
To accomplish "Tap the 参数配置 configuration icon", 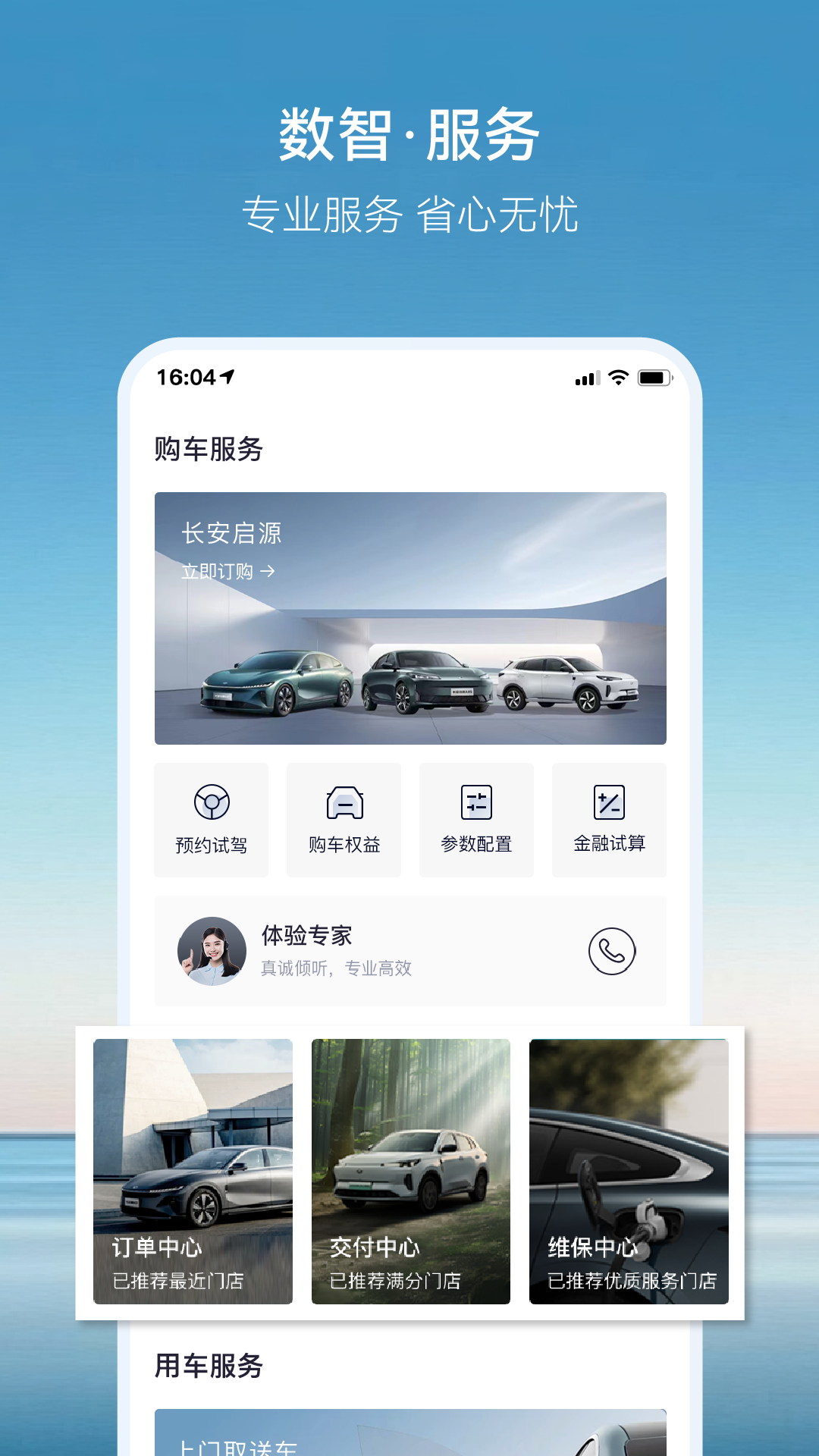I will [476, 802].
